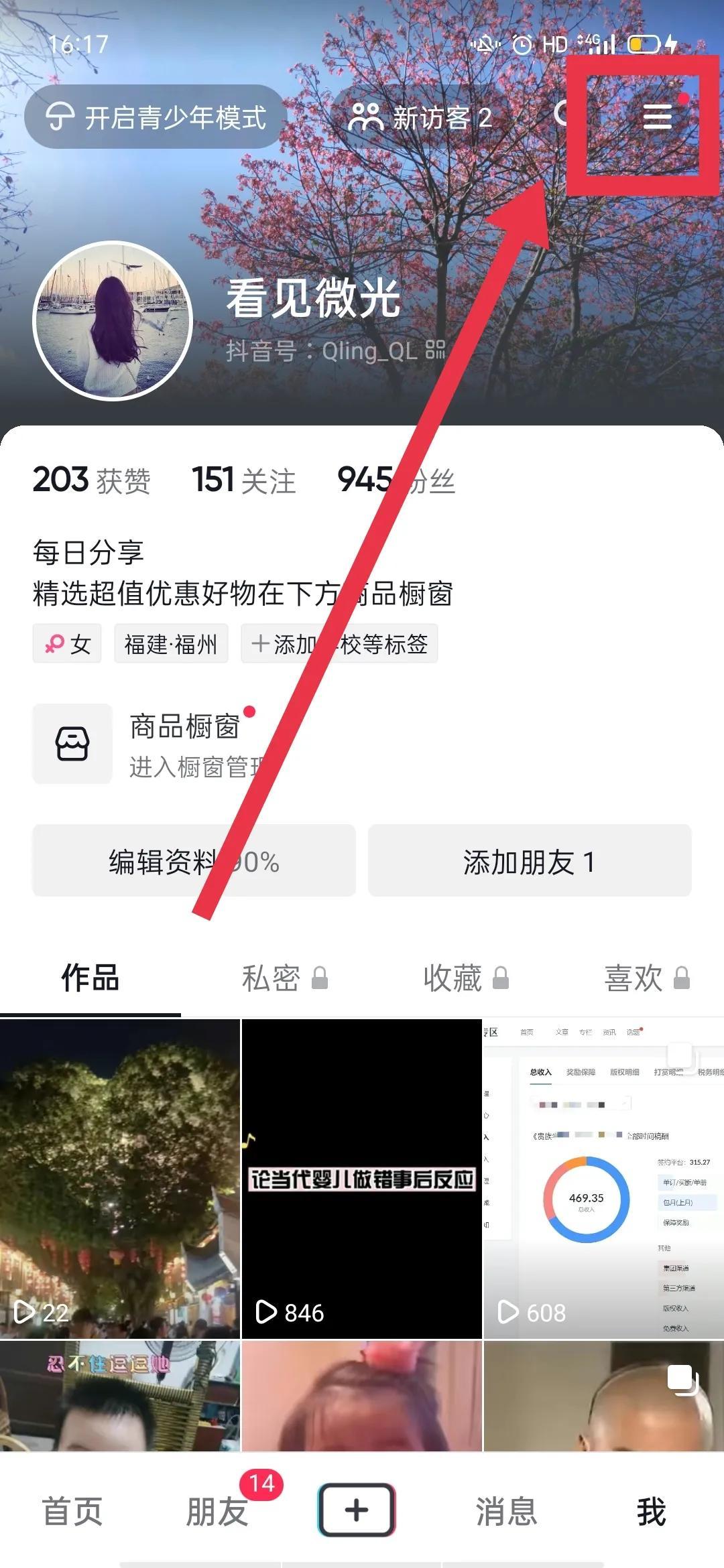Screen dimensions: 724x1568
Task: Switch to 私密 tab
Action: [x=284, y=978]
